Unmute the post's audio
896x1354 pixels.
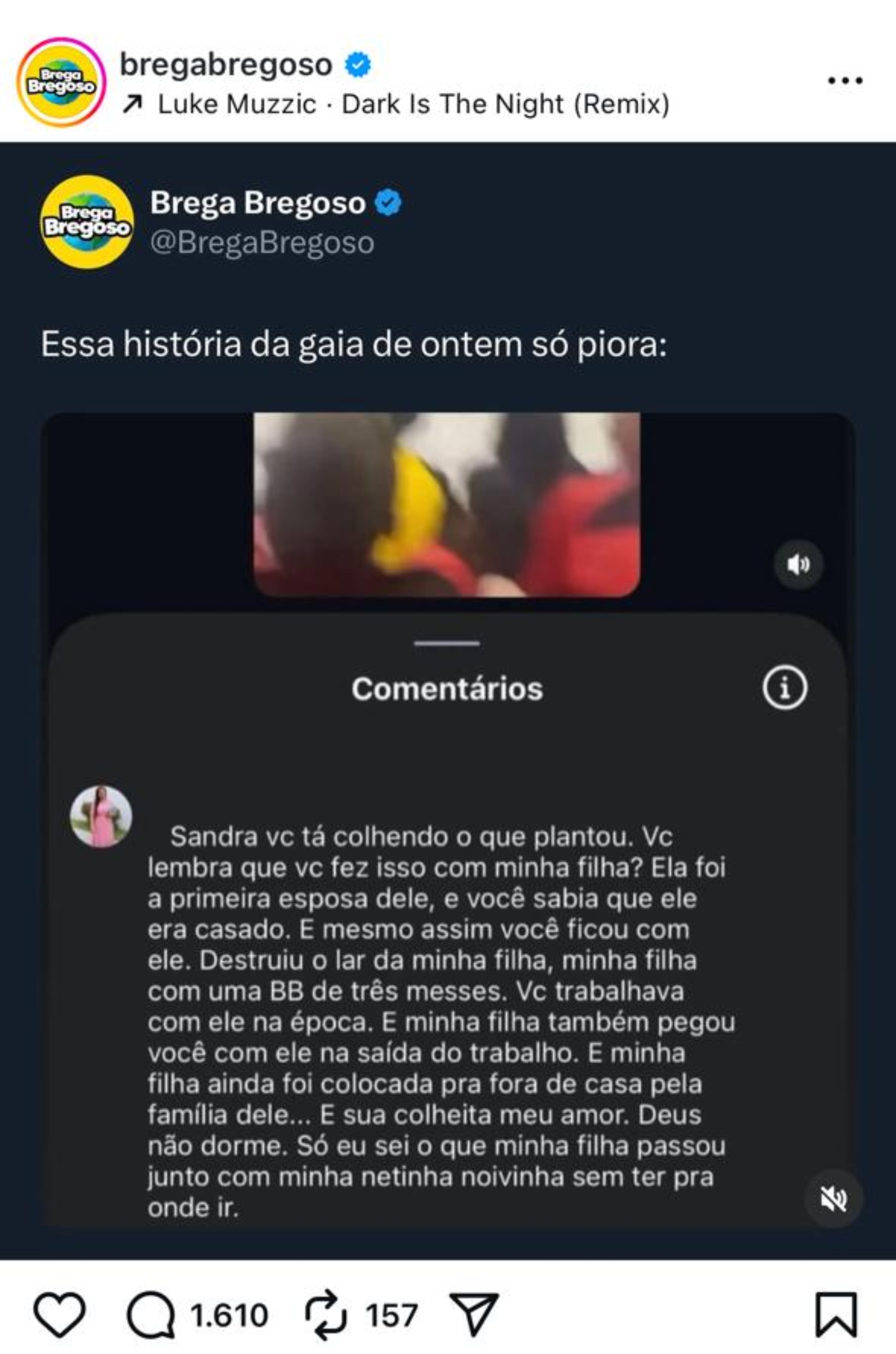pyautogui.click(x=833, y=1198)
